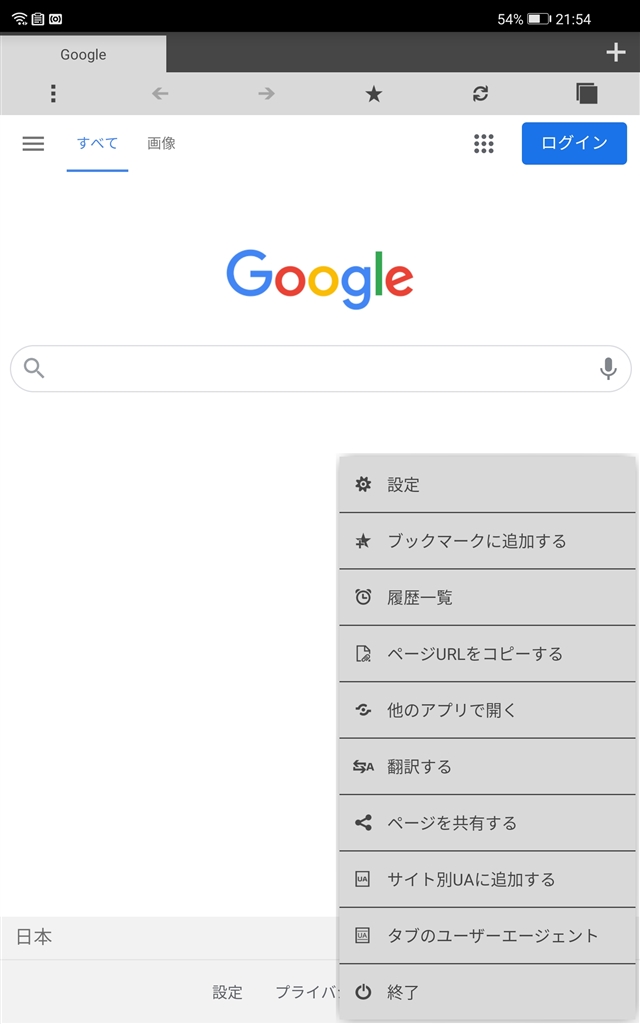
Task: Tap the three-dot overflow menu
Action: tap(54, 93)
